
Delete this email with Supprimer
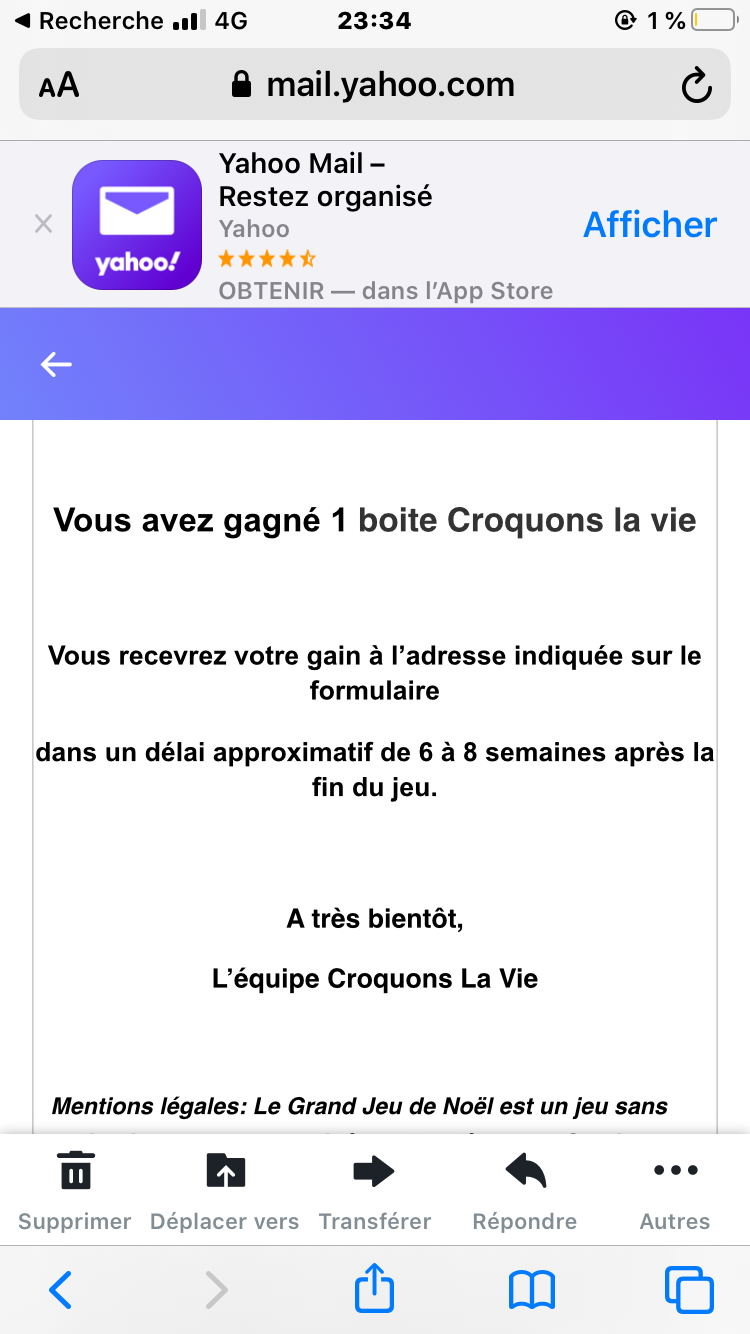75,1190
